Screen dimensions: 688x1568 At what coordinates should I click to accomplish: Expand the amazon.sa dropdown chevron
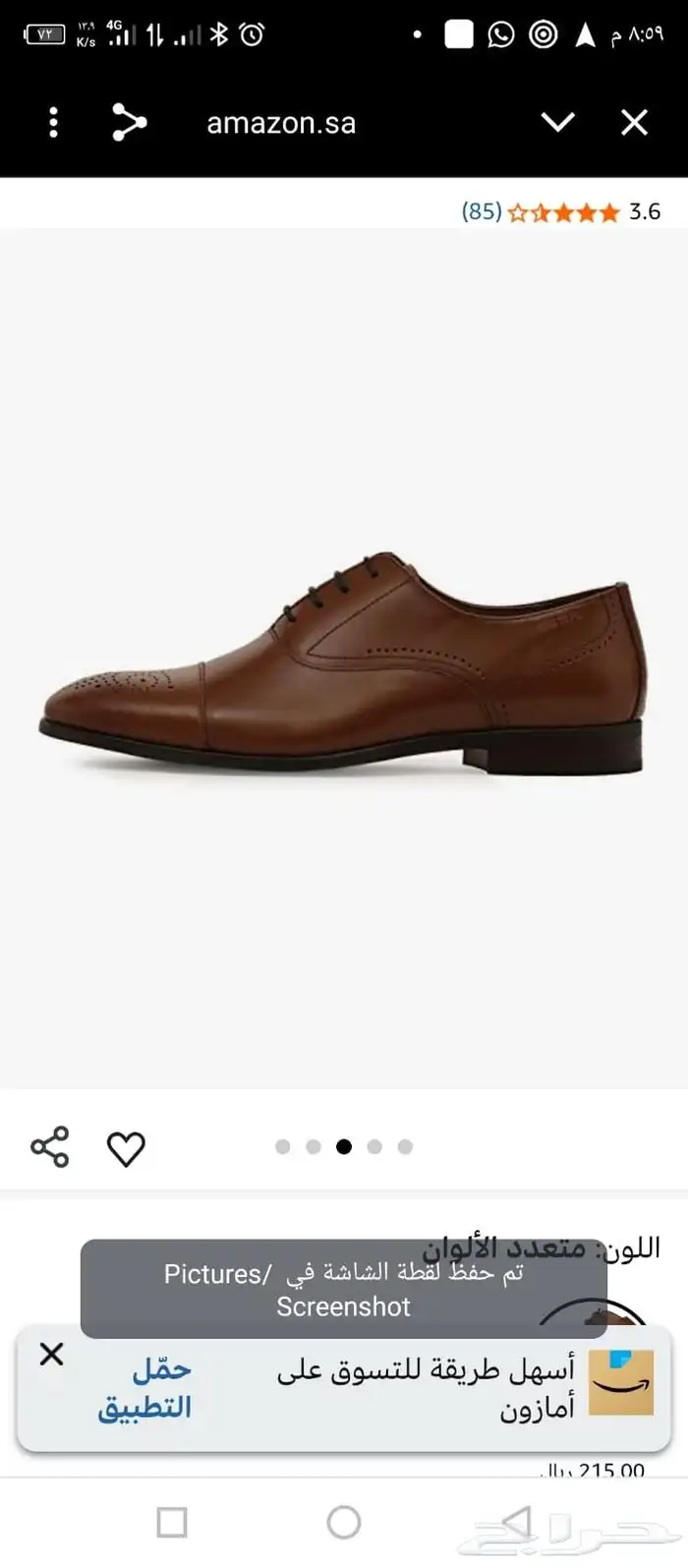pyautogui.click(x=557, y=123)
